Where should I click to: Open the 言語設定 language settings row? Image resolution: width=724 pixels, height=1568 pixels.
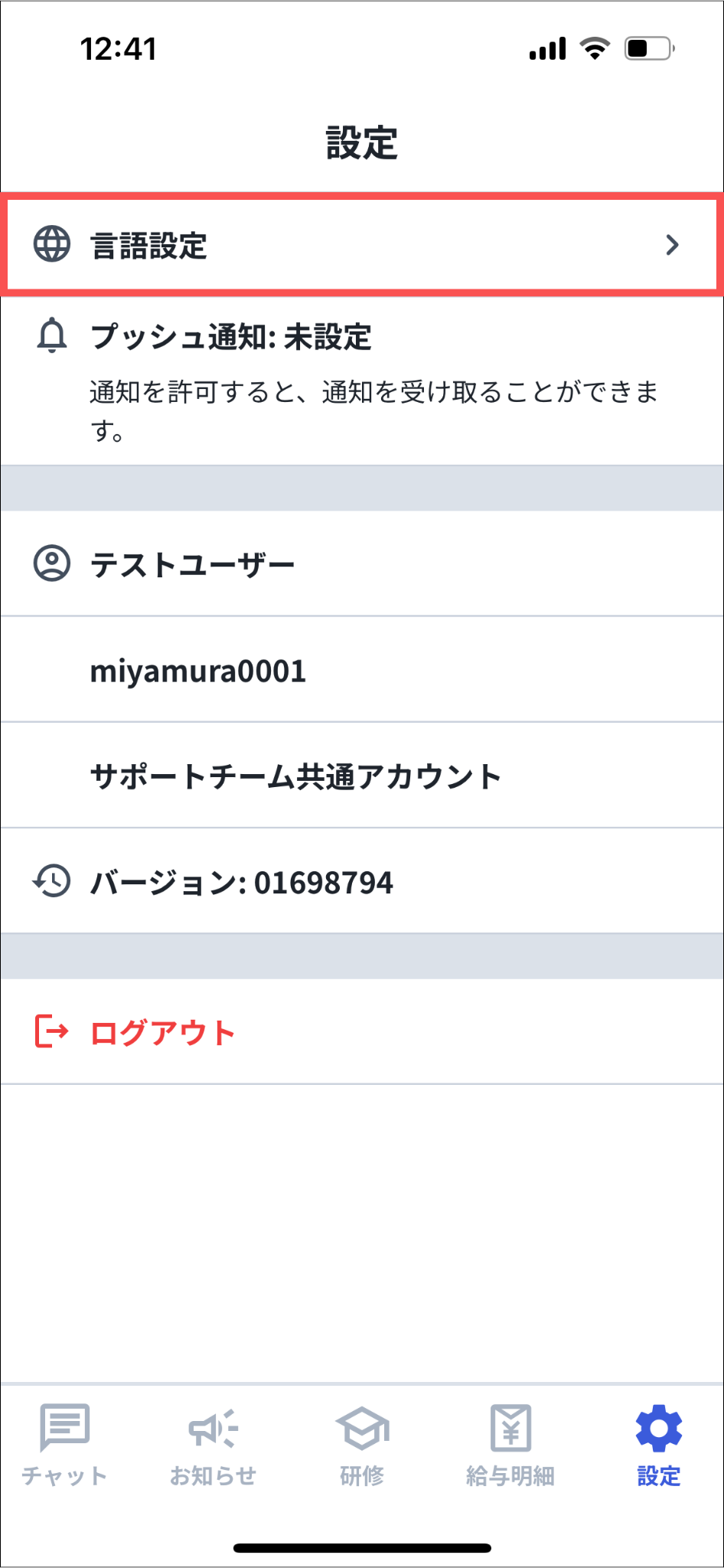tap(362, 245)
